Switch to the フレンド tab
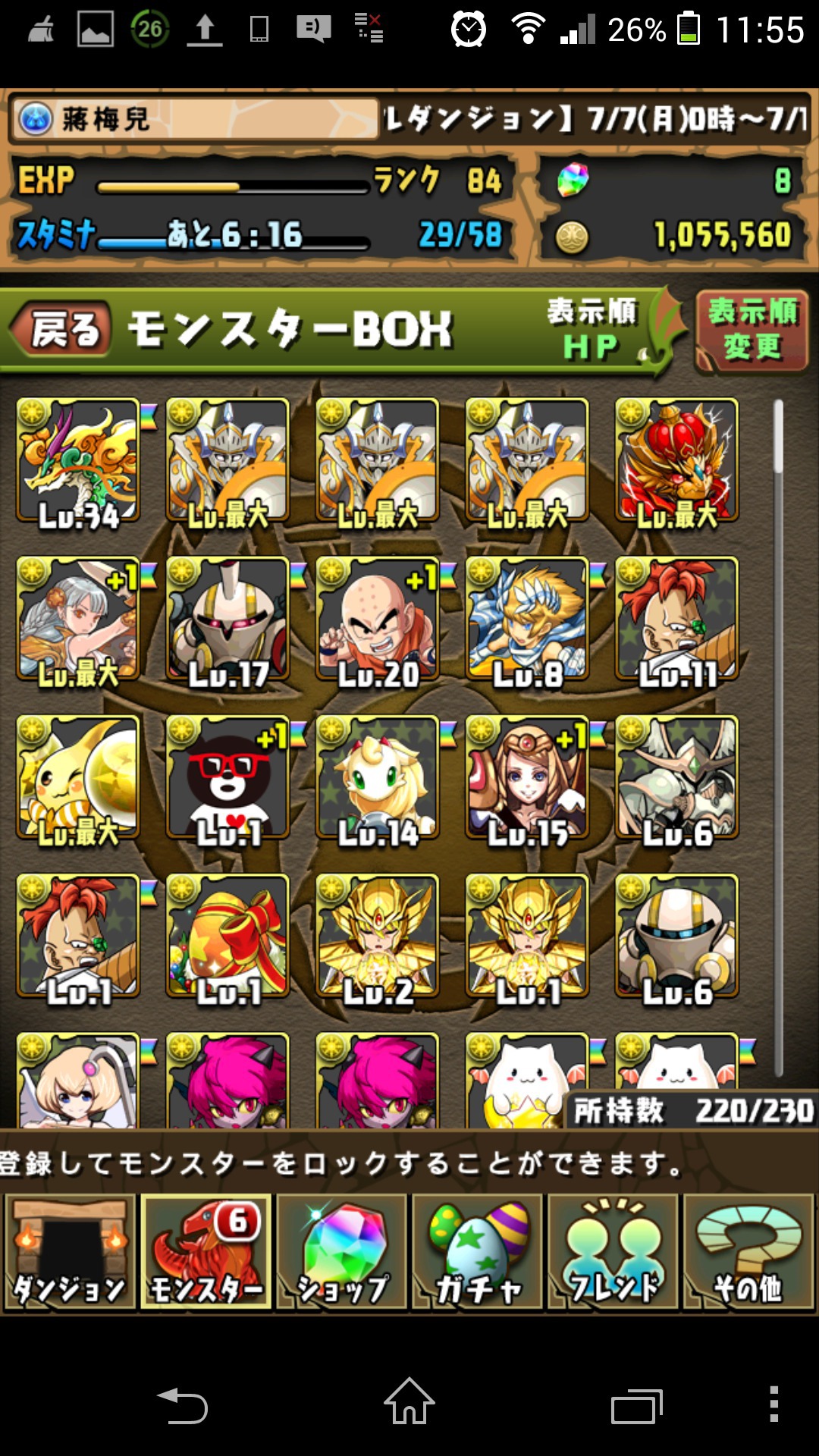819x1456 pixels. coord(613,1252)
